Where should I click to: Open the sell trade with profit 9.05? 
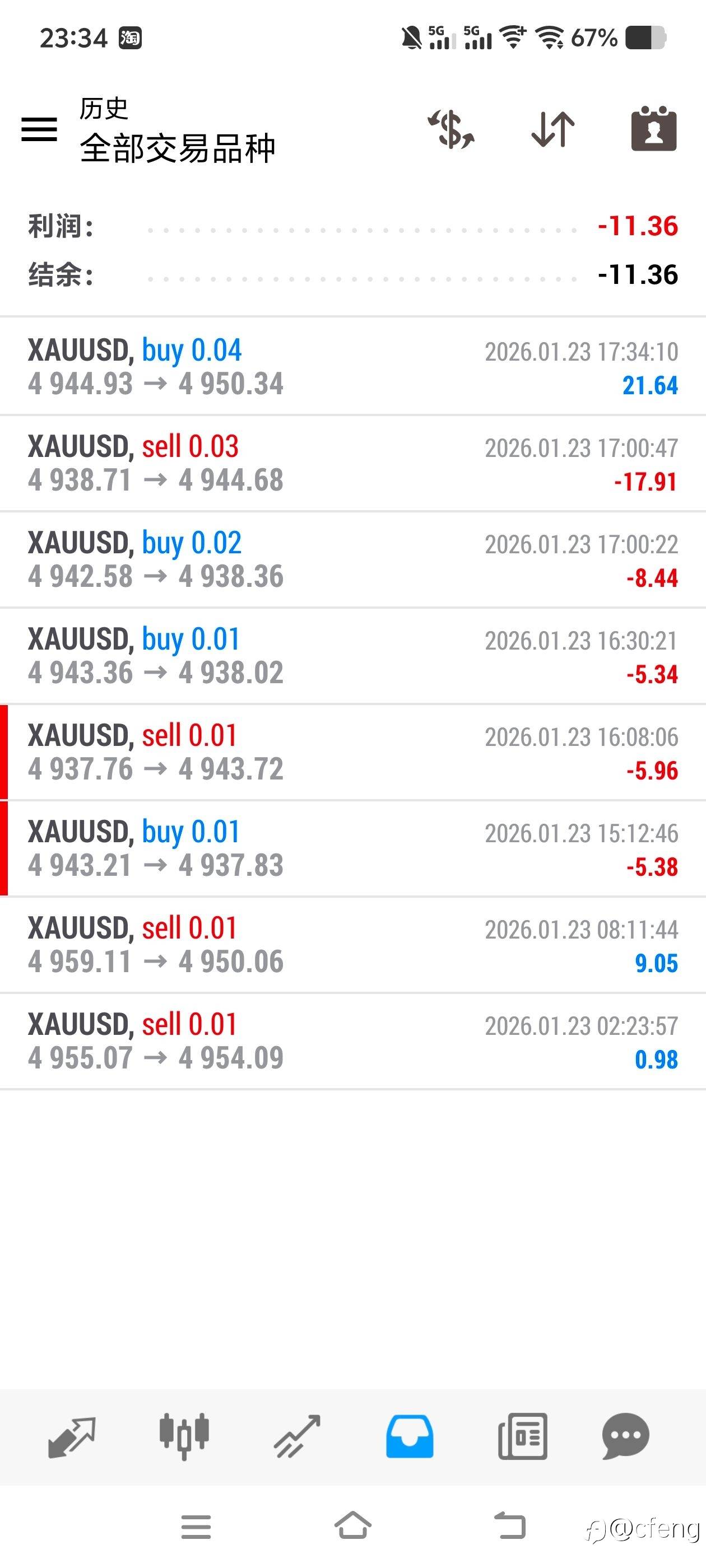point(352,945)
